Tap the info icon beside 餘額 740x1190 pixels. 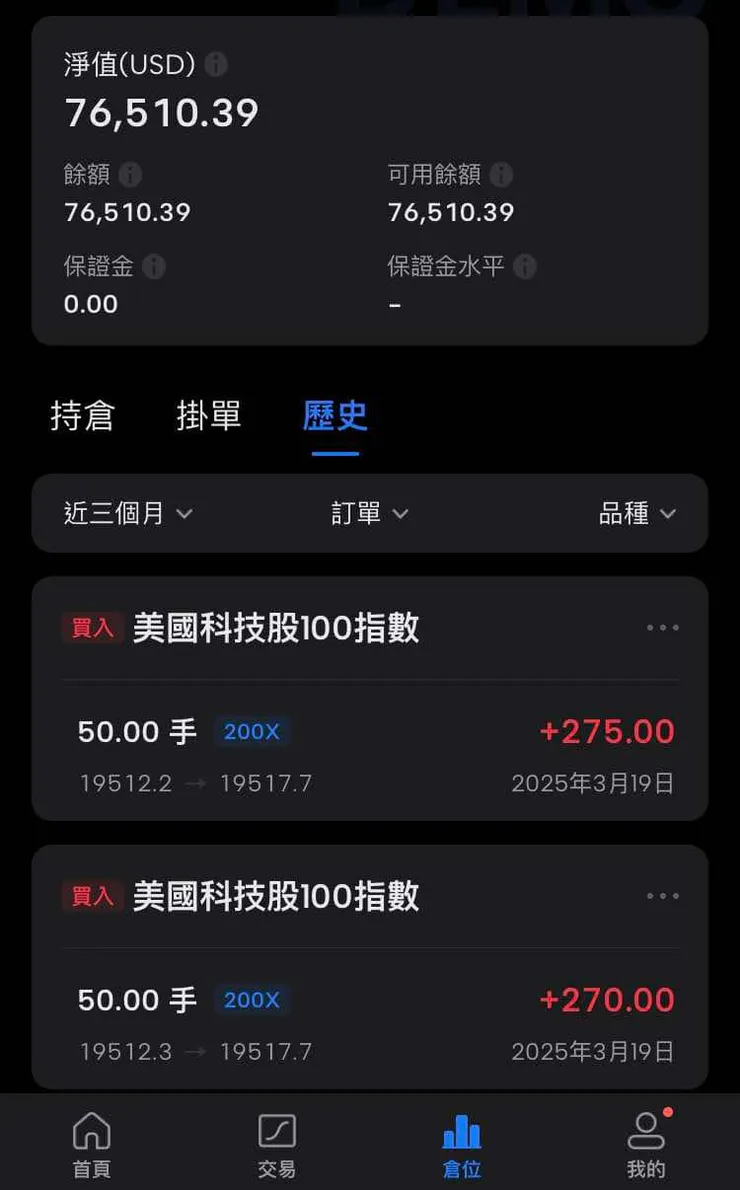(x=133, y=175)
